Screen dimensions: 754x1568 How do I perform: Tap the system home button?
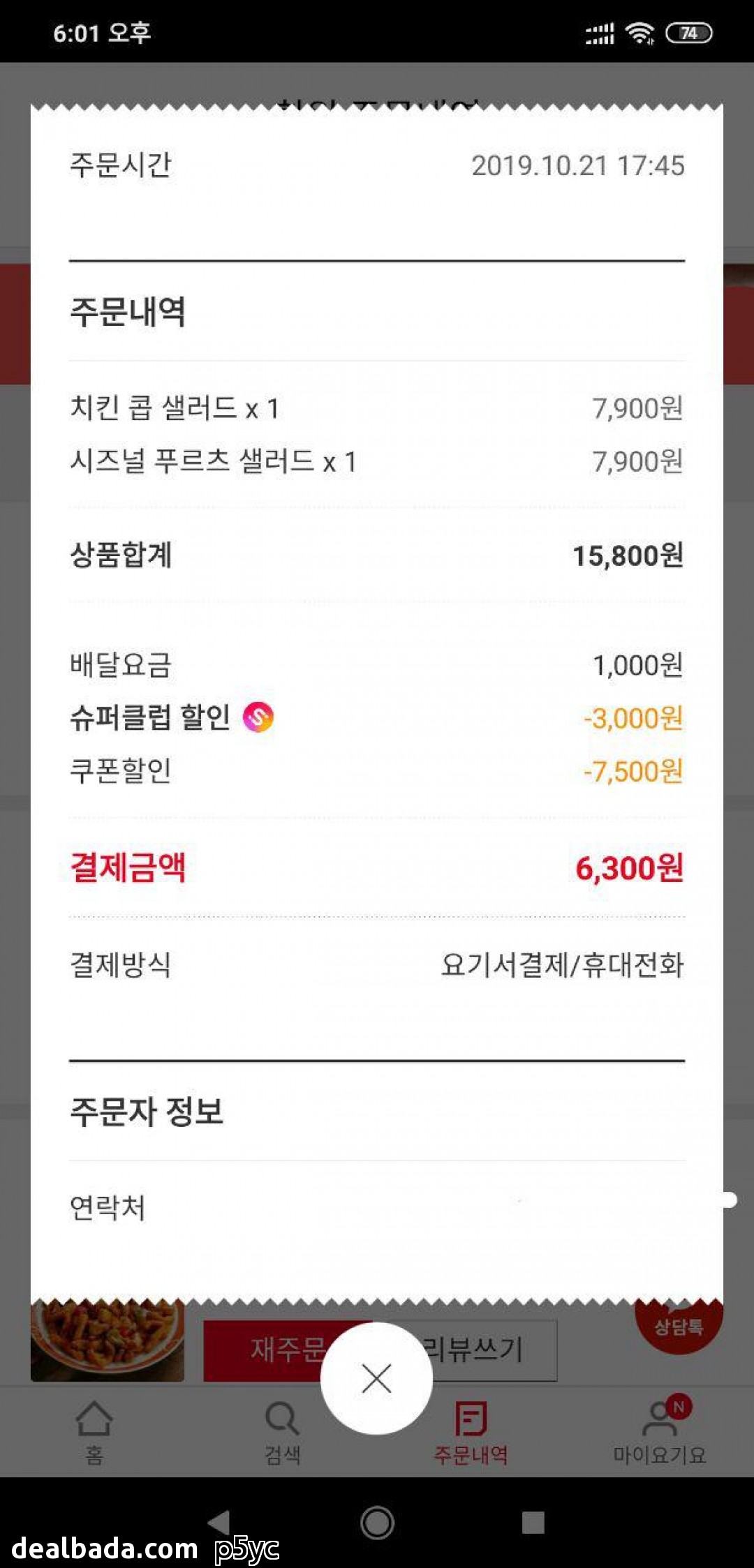click(x=377, y=1522)
